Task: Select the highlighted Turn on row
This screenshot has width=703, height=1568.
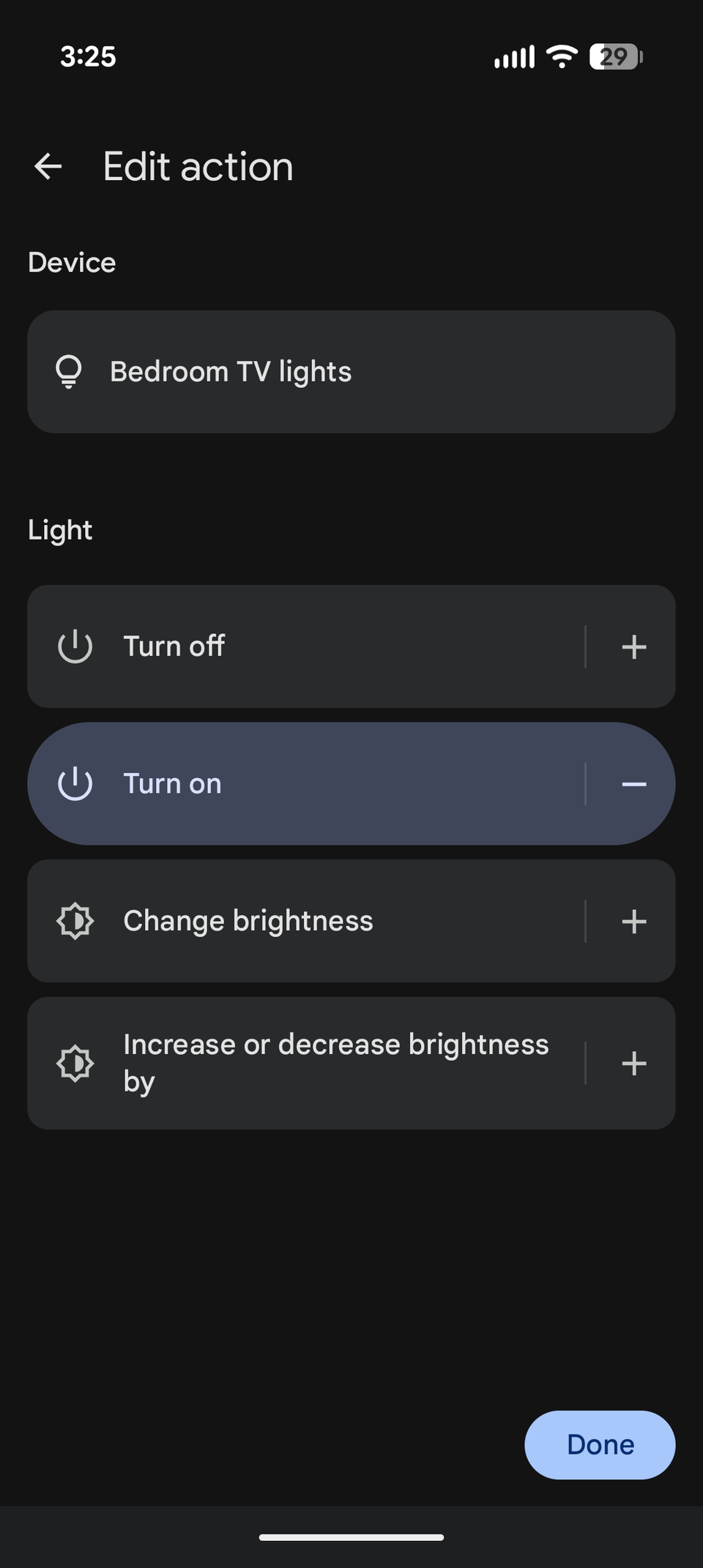Action: 293,783
